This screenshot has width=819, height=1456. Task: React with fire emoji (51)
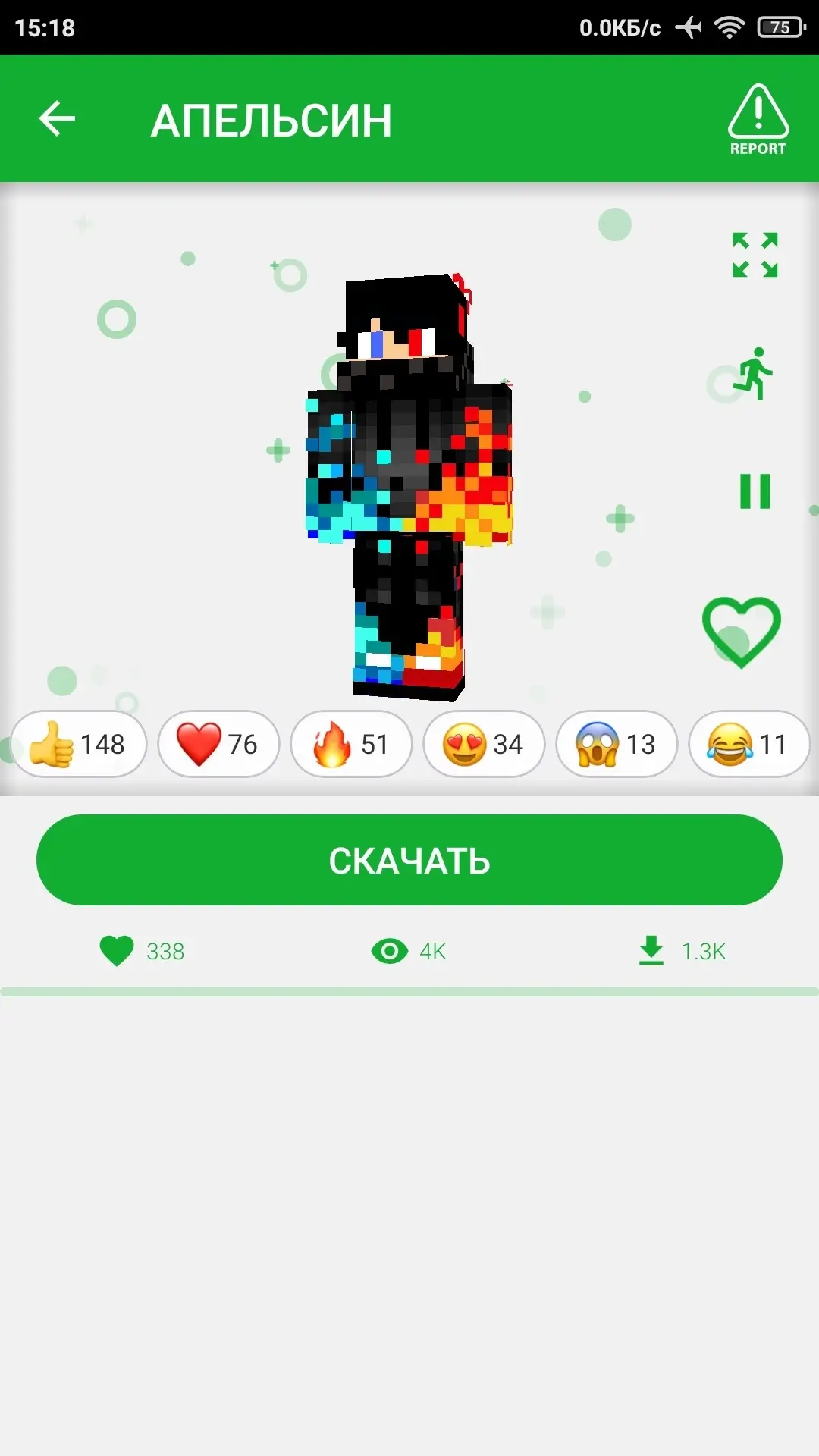tap(351, 744)
